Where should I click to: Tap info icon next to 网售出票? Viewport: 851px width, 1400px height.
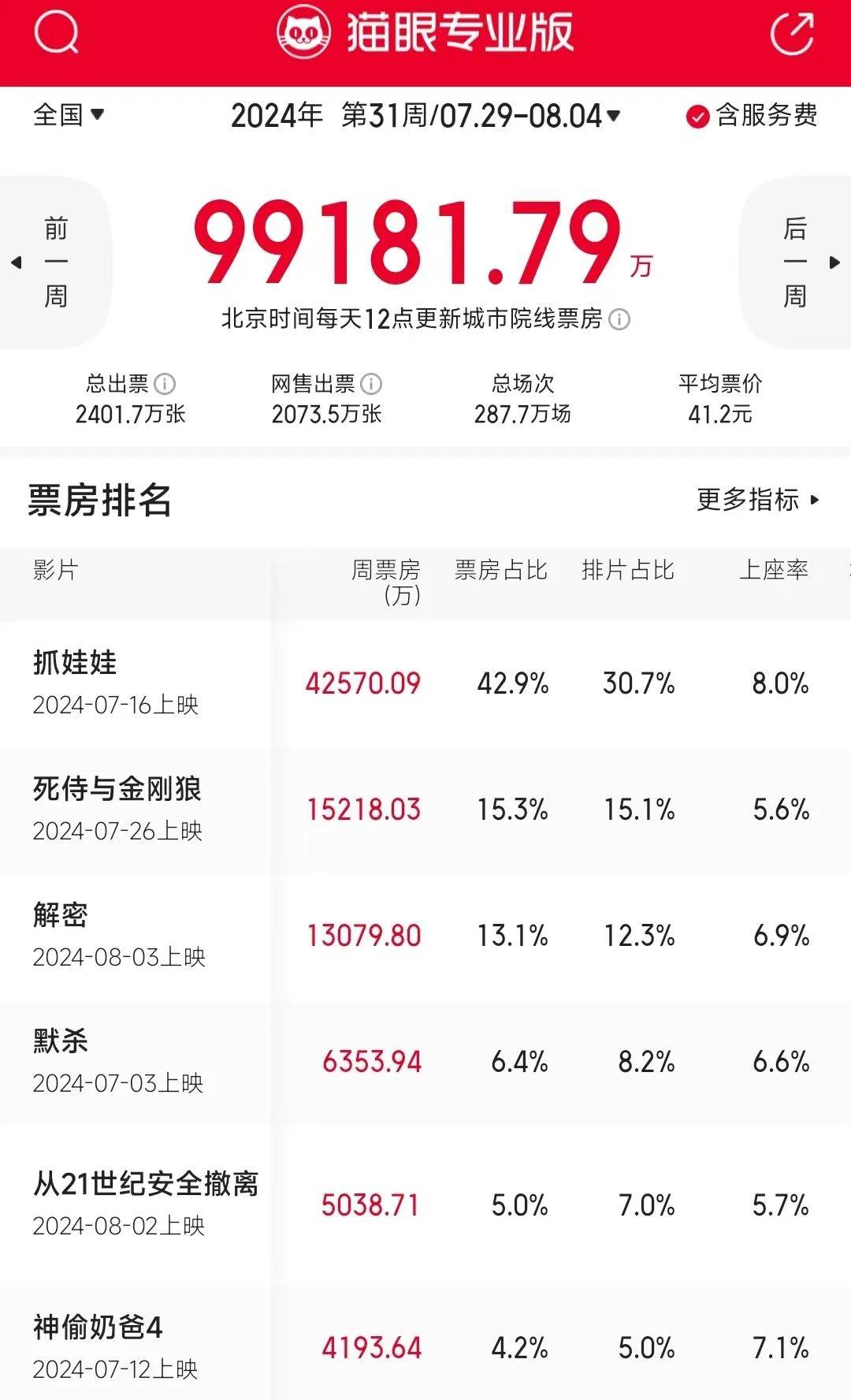coord(371,384)
